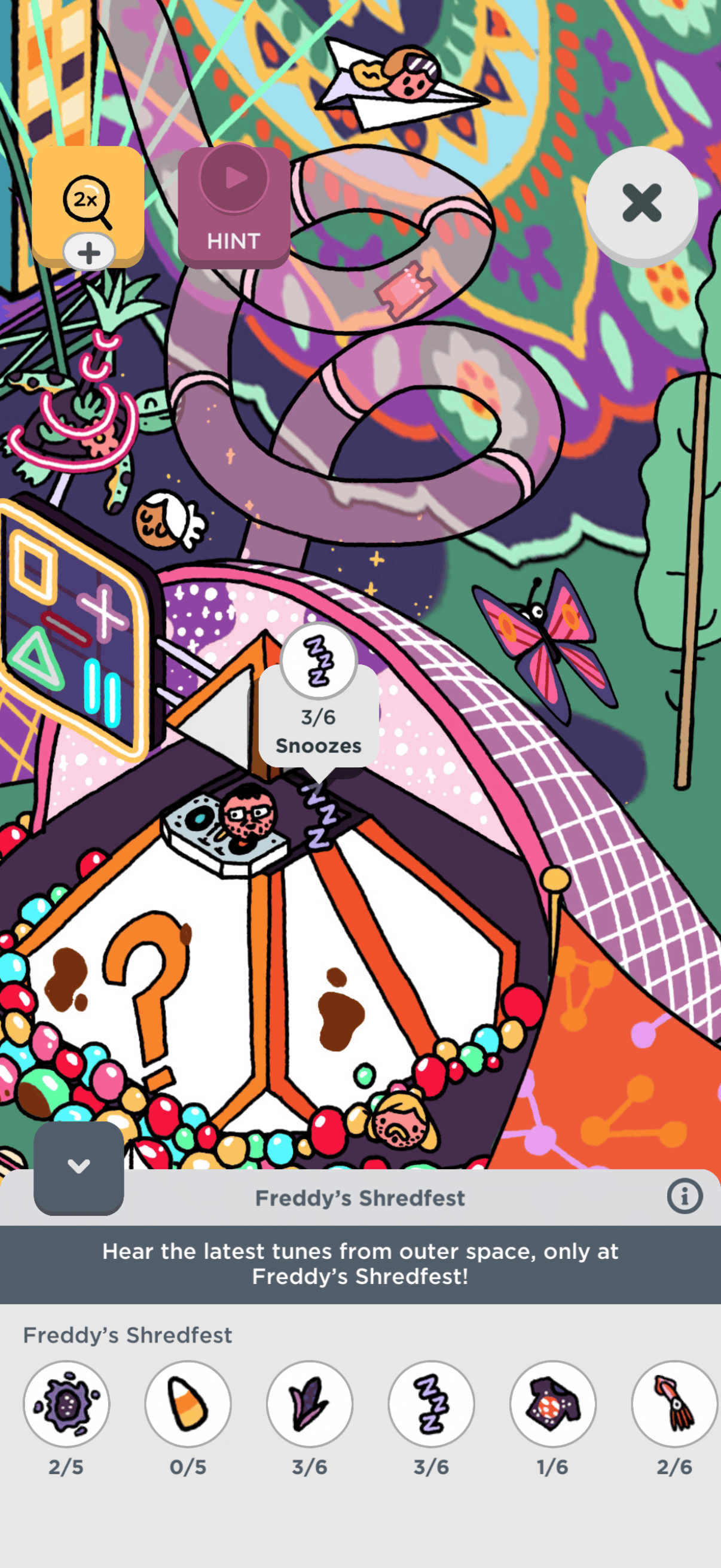Use the HINT button
Viewport: 721px width, 1568px height.
234,207
